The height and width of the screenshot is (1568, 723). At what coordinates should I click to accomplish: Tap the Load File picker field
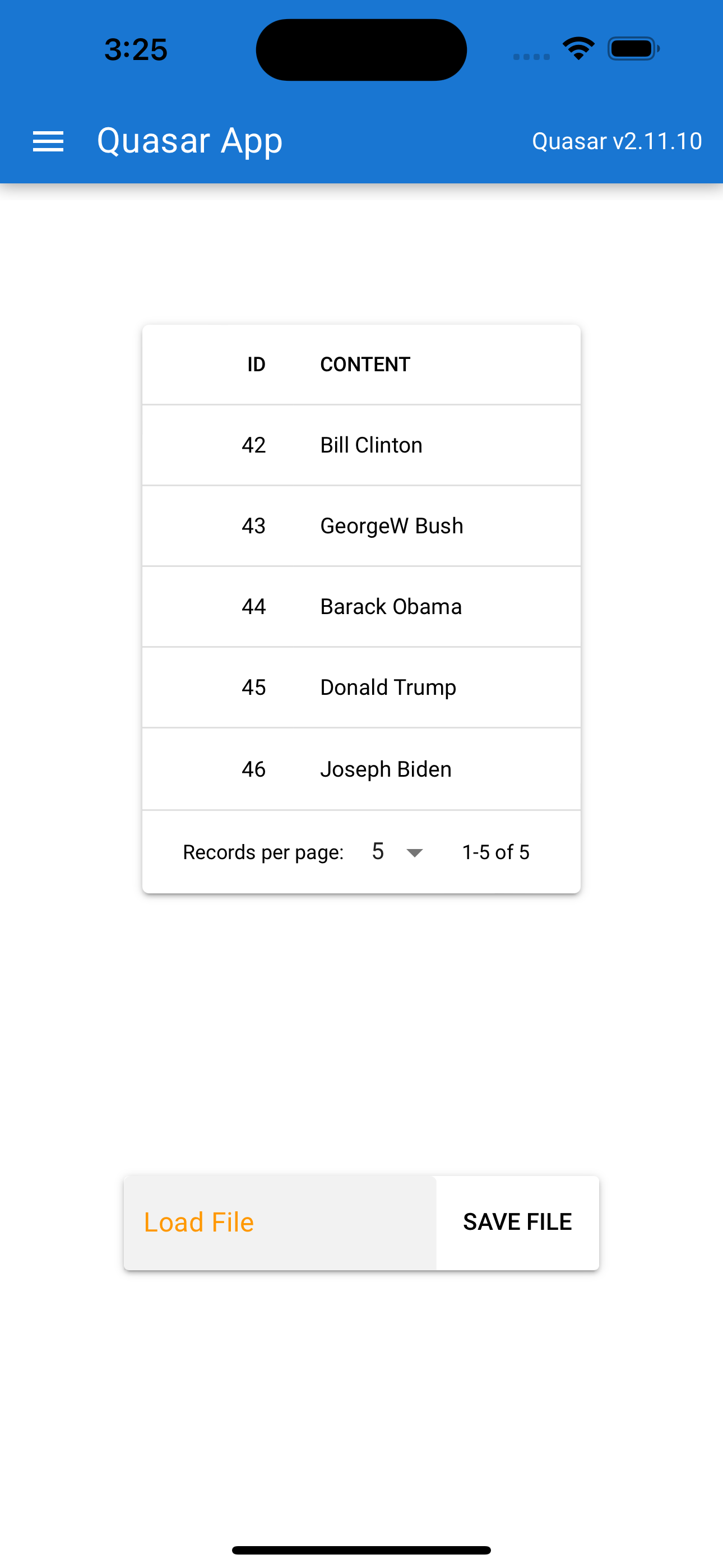click(280, 1222)
